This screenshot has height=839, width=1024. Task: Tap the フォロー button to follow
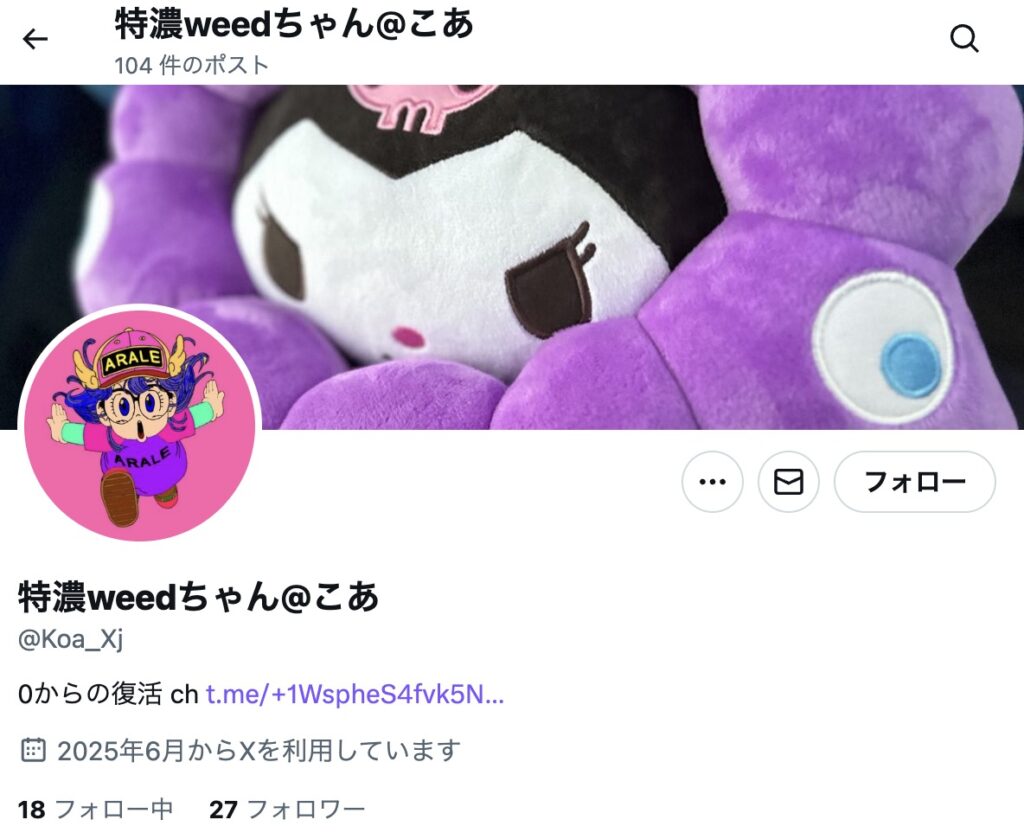tap(914, 482)
